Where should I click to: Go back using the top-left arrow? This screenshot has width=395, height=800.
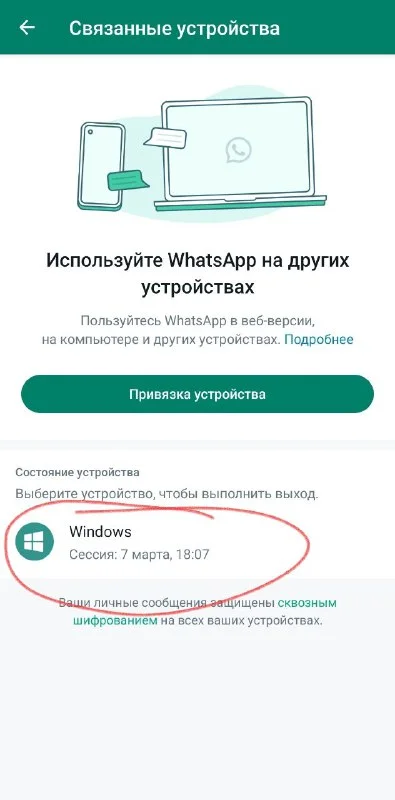pyautogui.click(x=27, y=28)
